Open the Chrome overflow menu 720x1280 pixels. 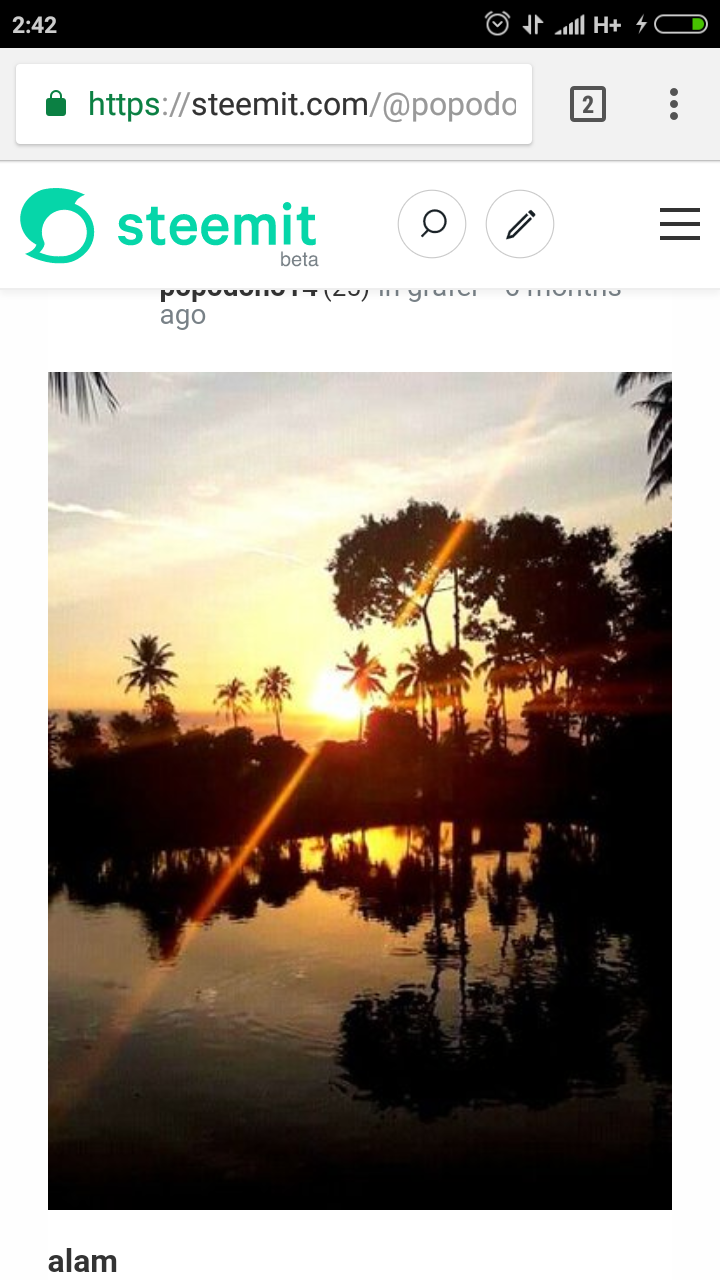click(x=674, y=104)
